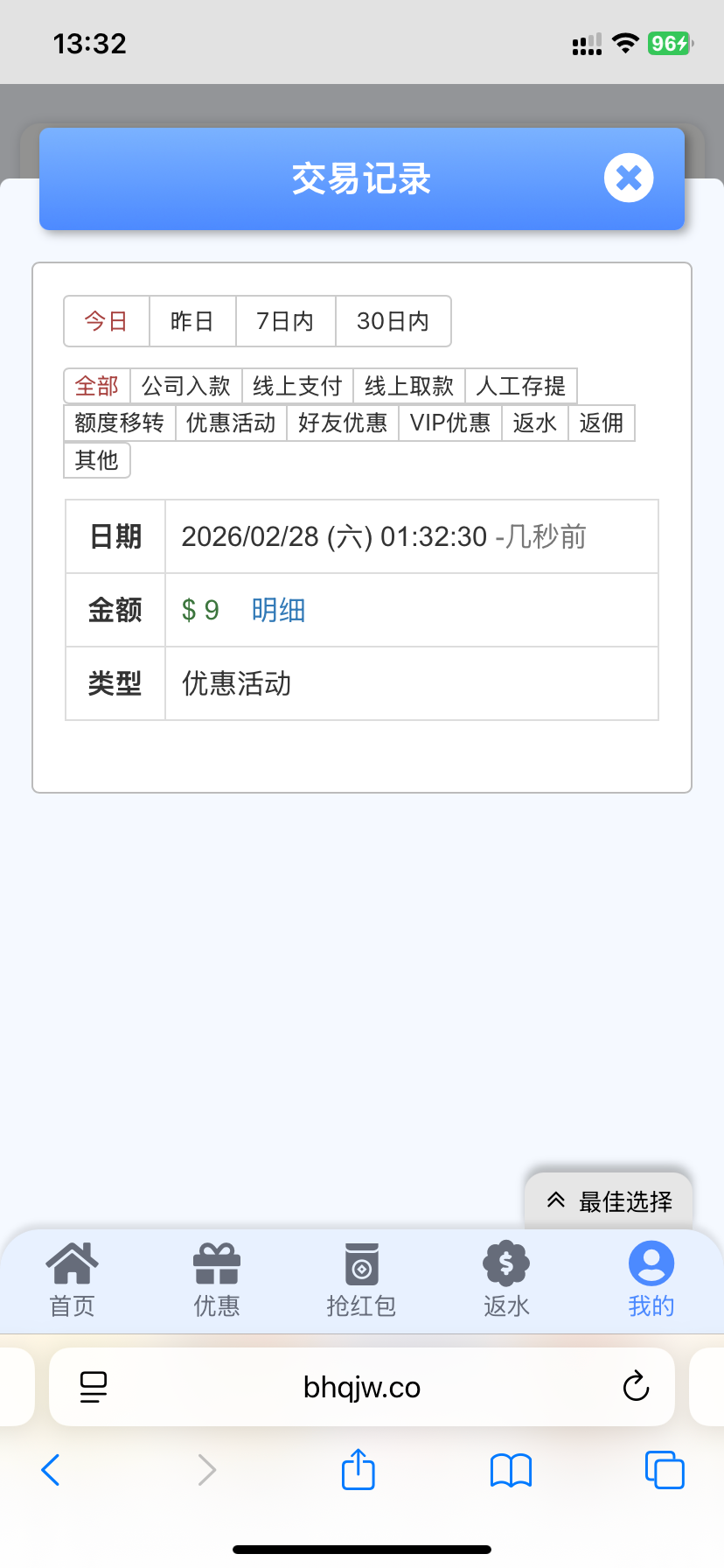Switch to the 优惠 tab in bottom navigation

216,1279
